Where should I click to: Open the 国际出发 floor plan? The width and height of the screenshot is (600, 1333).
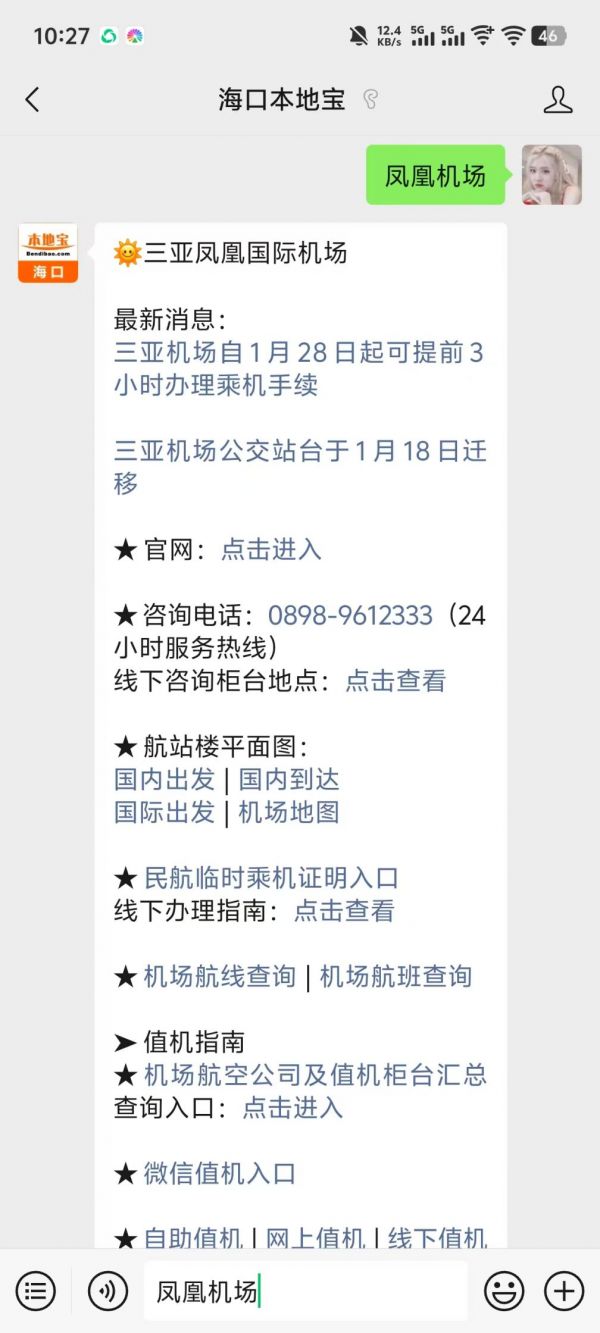[164, 812]
